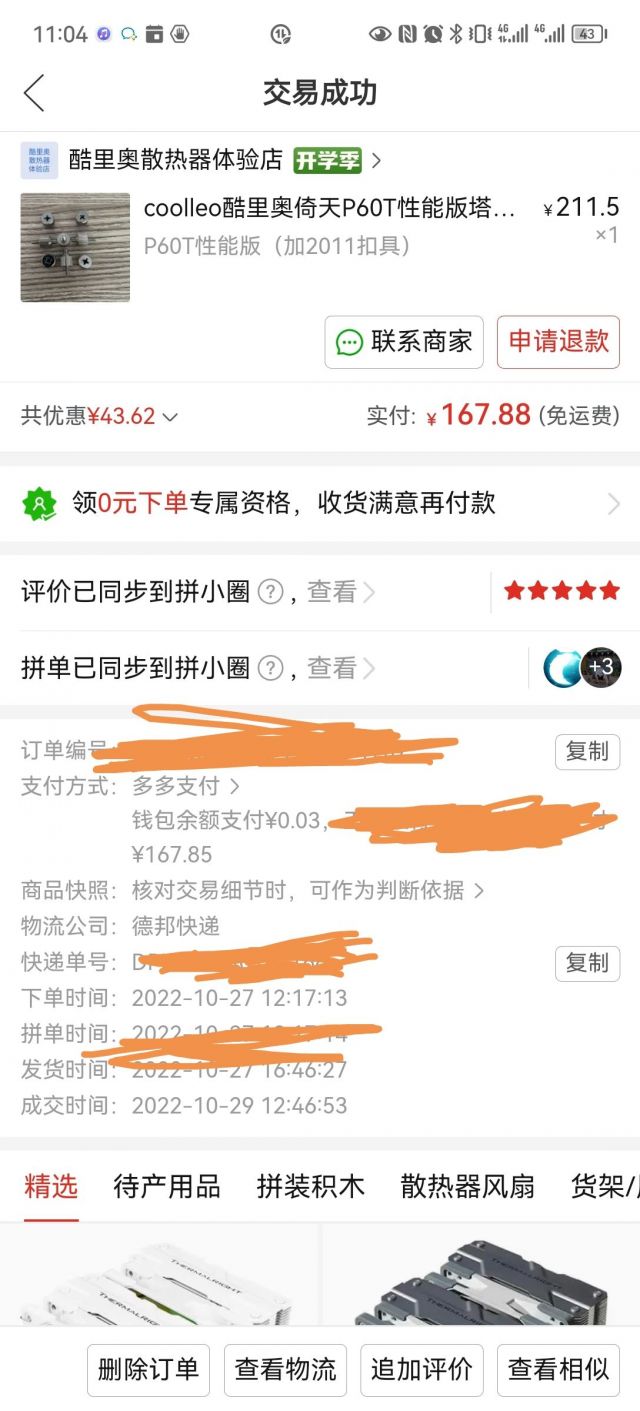
Task: Copy the courier tracking number
Action: (x=587, y=963)
